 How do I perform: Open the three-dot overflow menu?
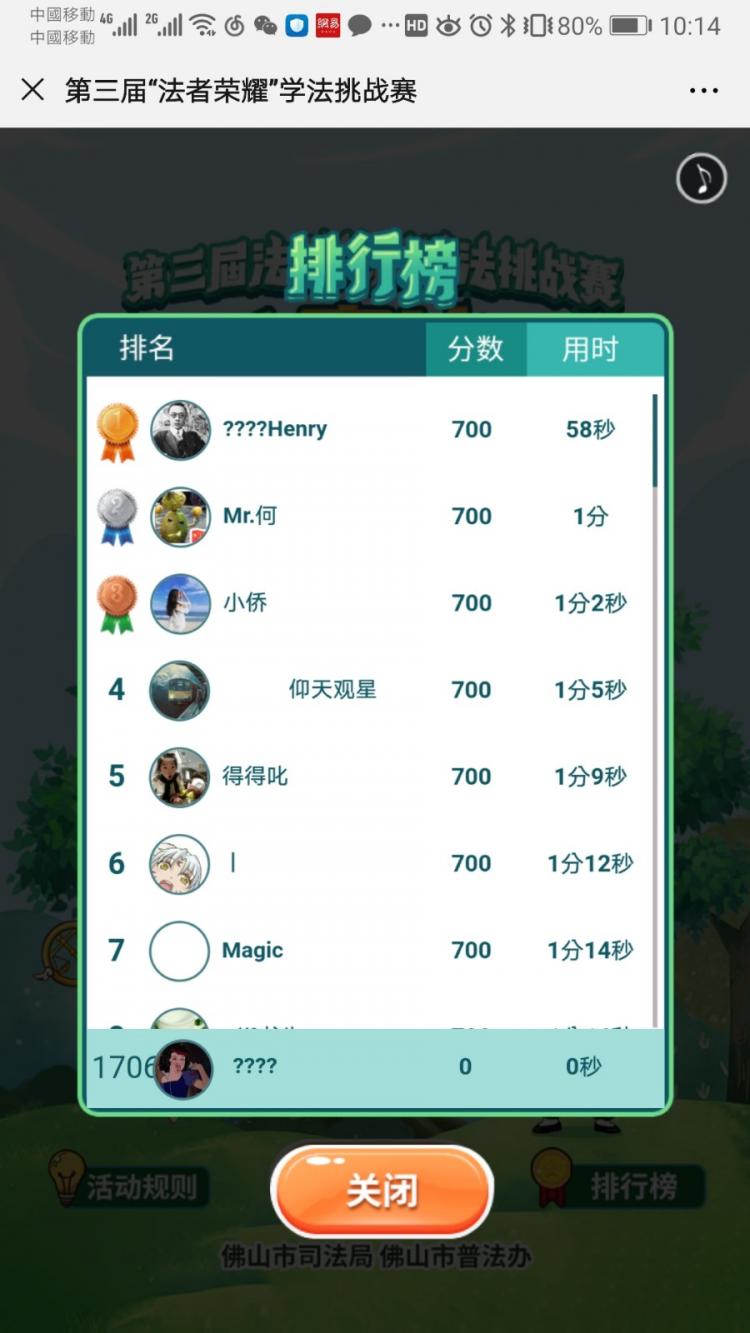click(x=704, y=91)
